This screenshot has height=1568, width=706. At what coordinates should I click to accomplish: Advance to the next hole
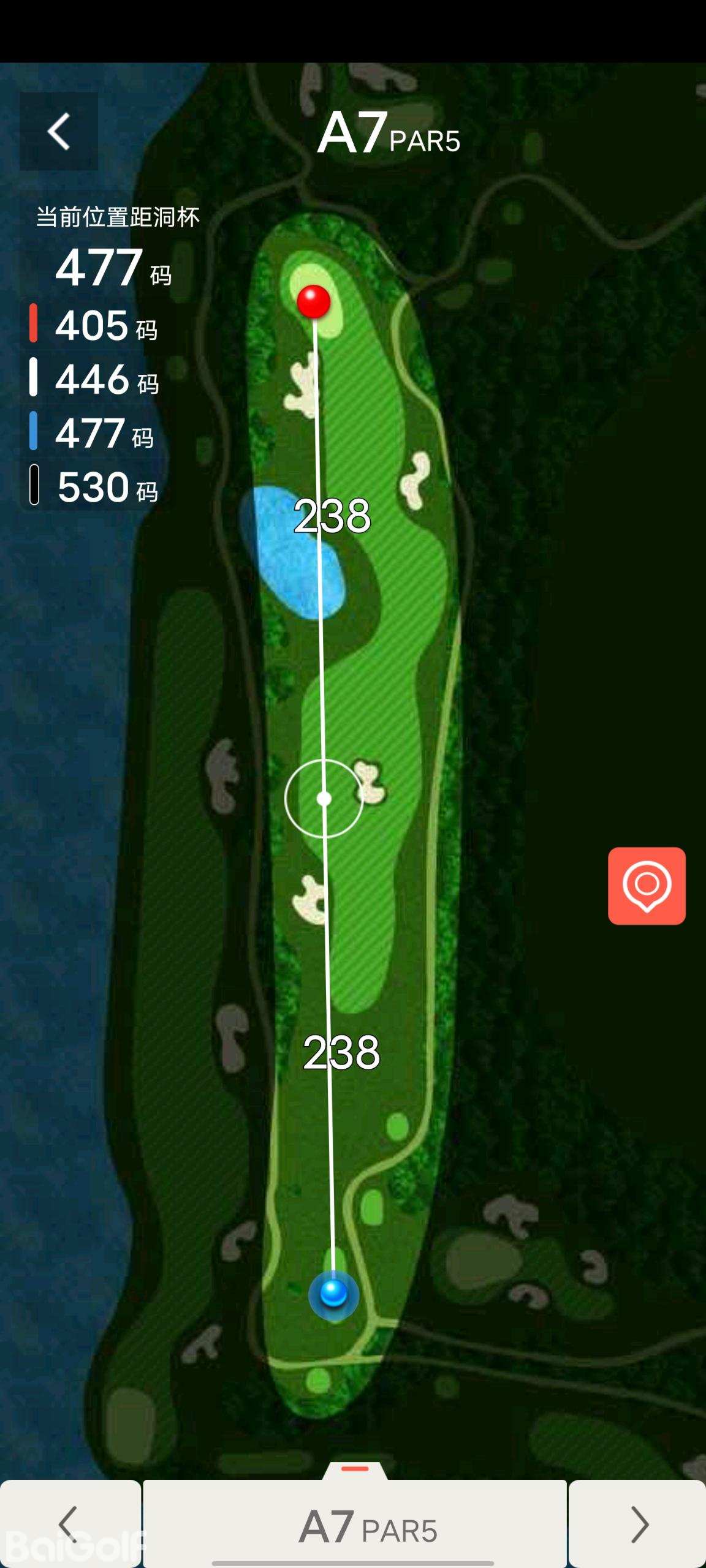click(638, 1524)
